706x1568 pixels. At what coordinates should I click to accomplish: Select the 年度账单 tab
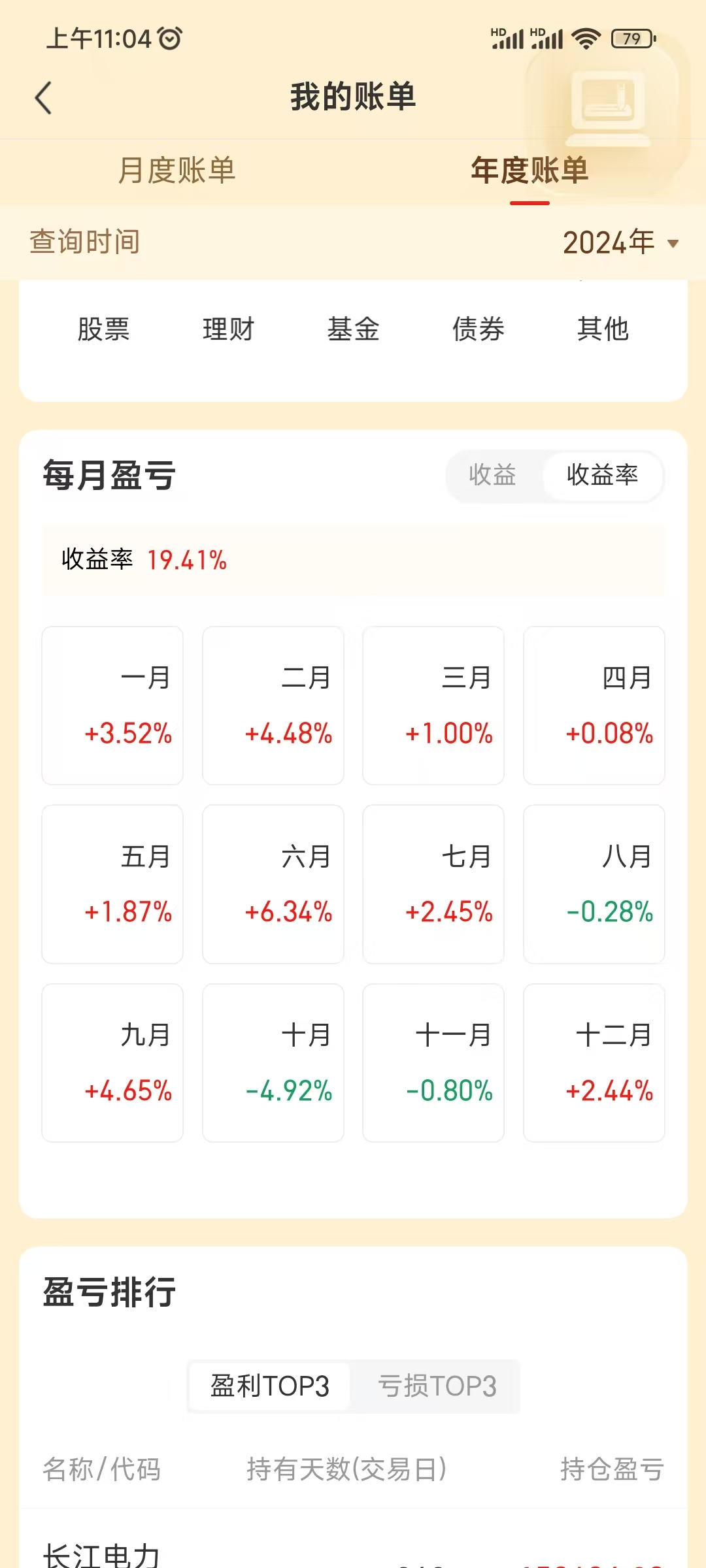point(529,171)
